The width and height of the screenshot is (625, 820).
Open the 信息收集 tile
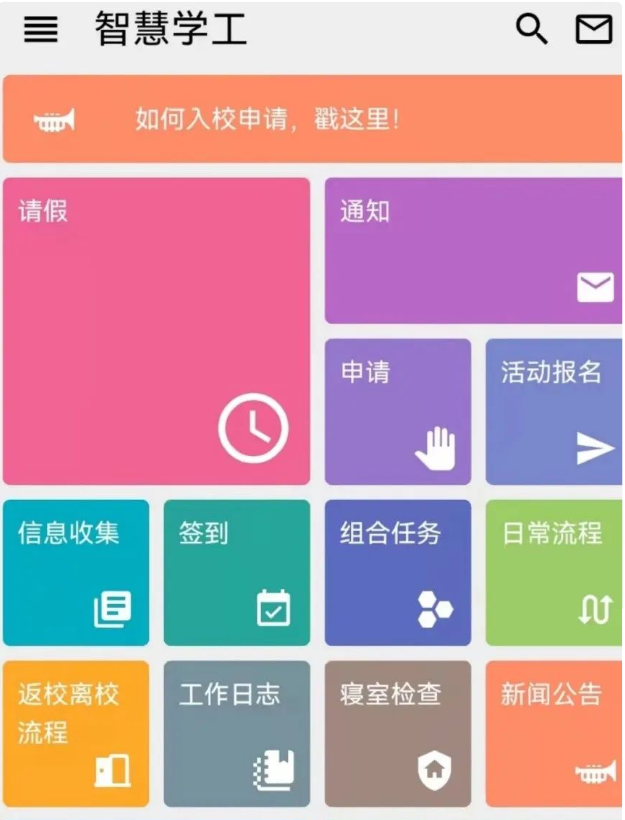pos(76,573)
